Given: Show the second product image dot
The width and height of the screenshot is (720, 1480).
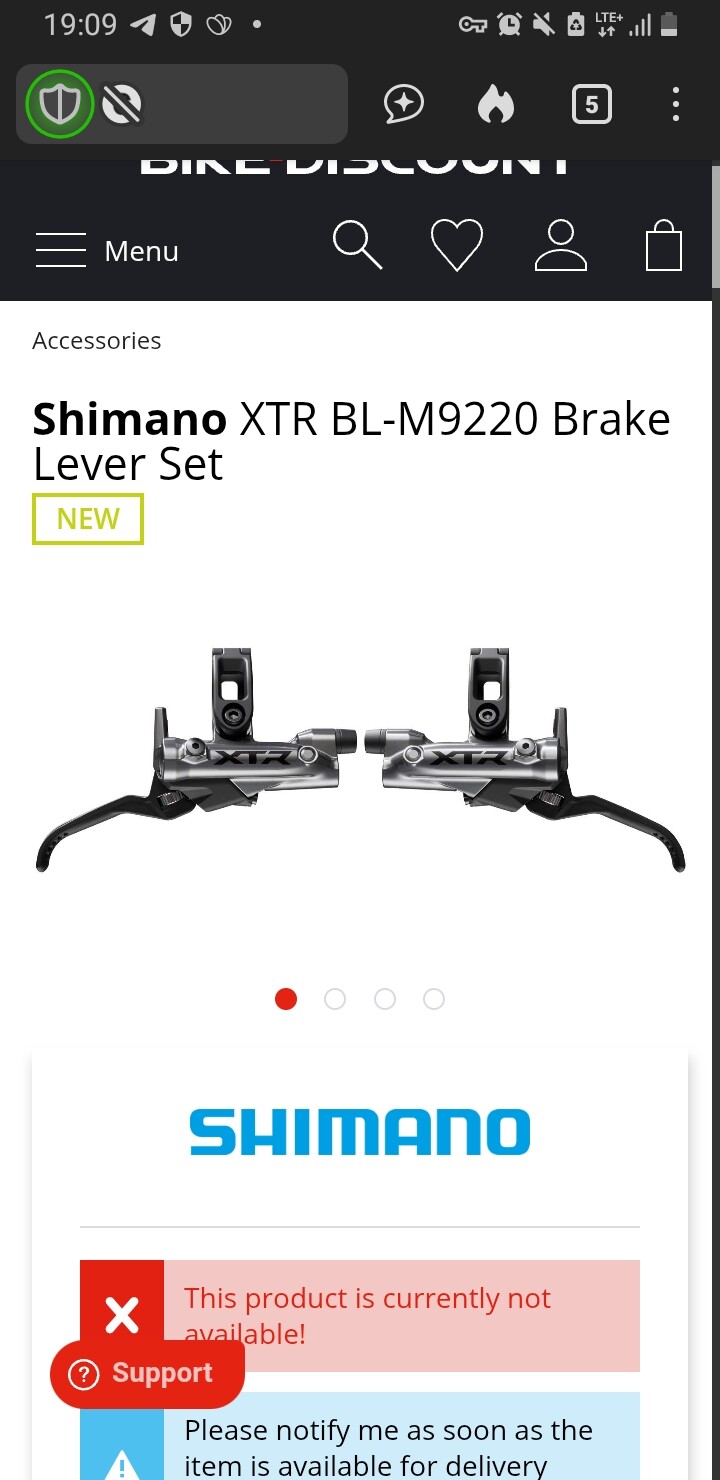Looking at the screenshot, I should pos(335,999).
